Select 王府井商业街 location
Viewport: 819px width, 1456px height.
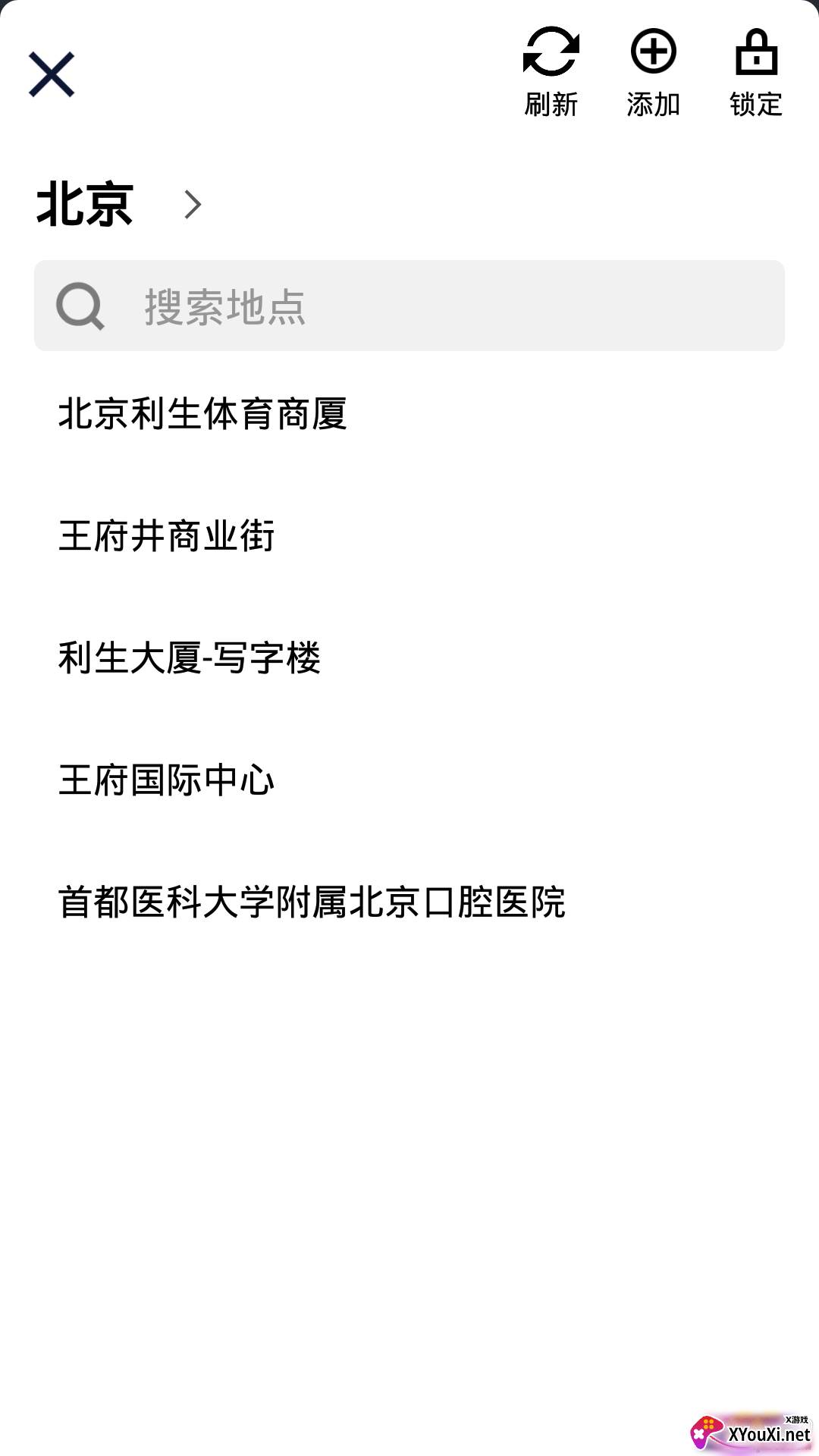(168, 535)
